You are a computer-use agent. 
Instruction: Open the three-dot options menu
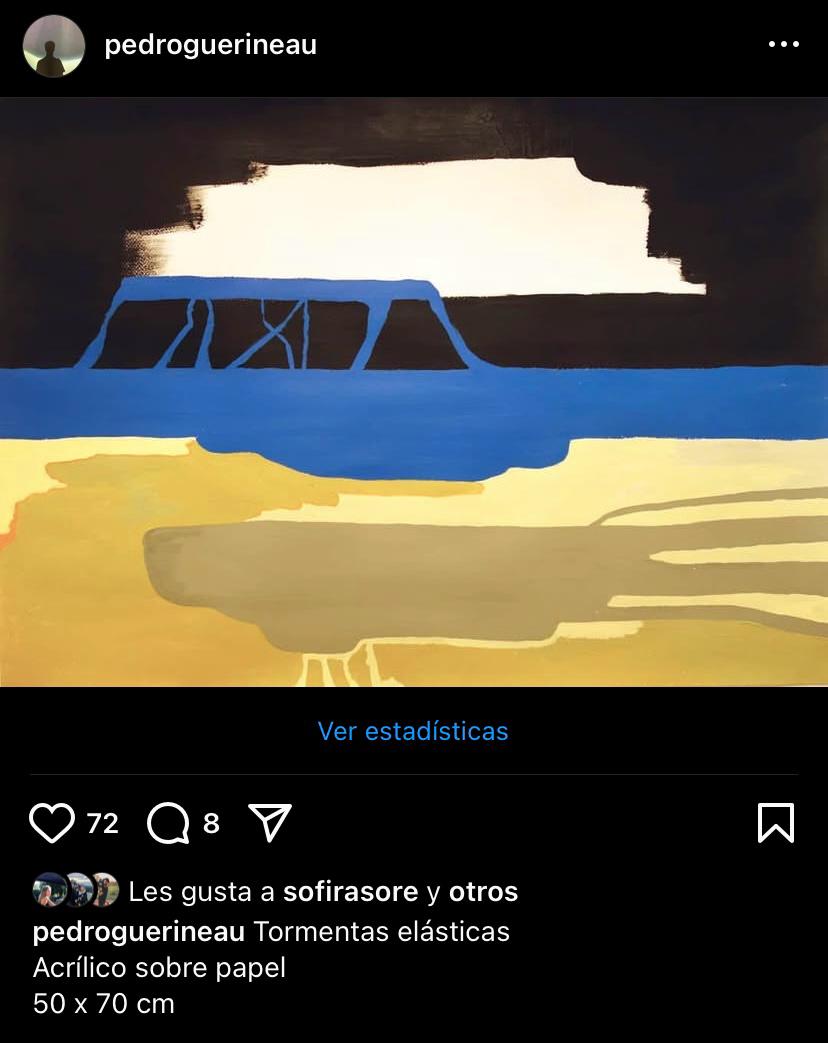[783, 45]
